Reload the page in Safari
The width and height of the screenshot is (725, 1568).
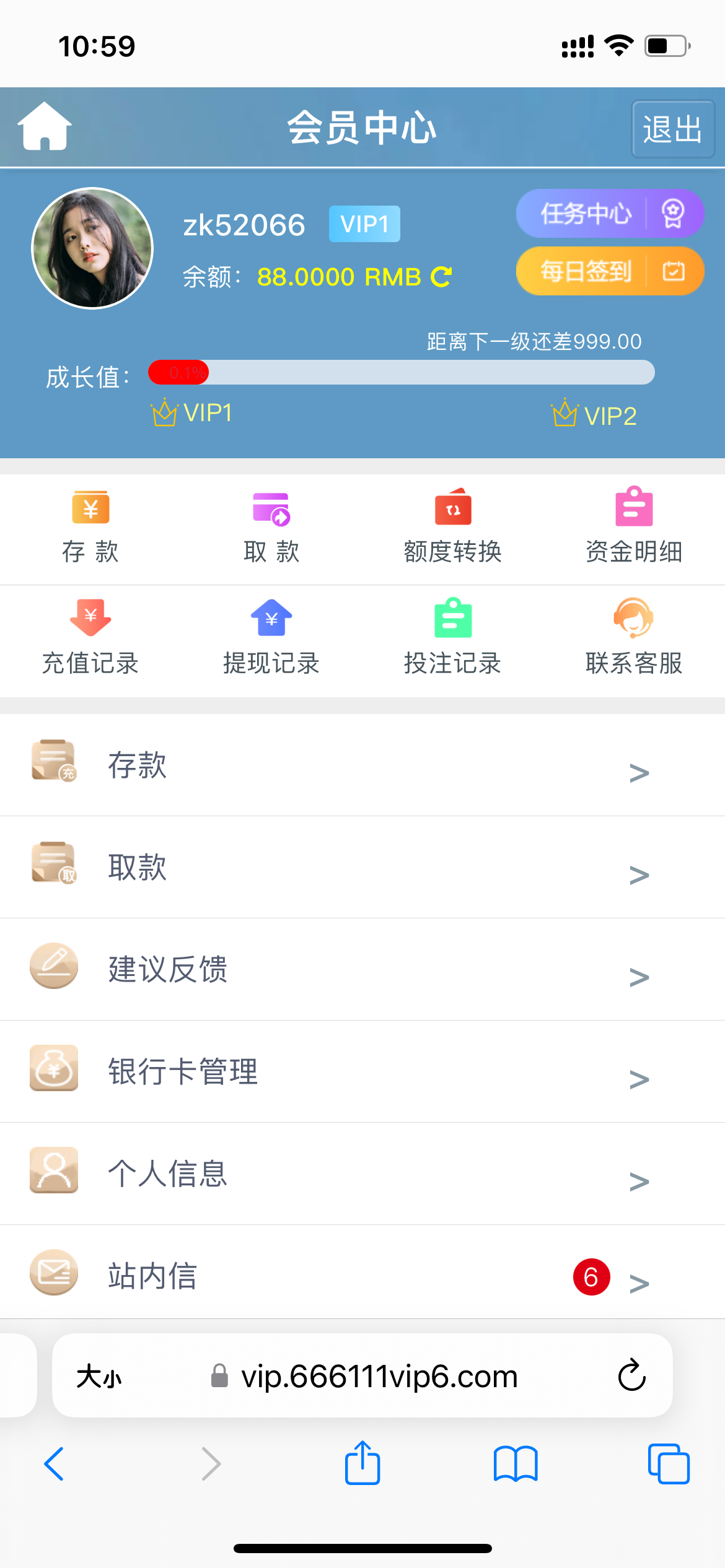click(x=631, y=1375)
